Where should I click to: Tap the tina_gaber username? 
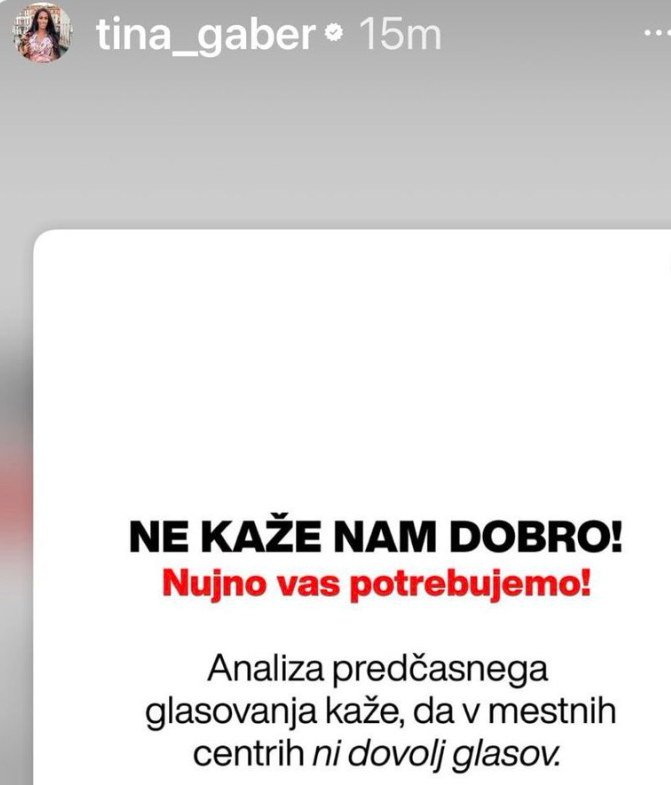pos(204,35)
